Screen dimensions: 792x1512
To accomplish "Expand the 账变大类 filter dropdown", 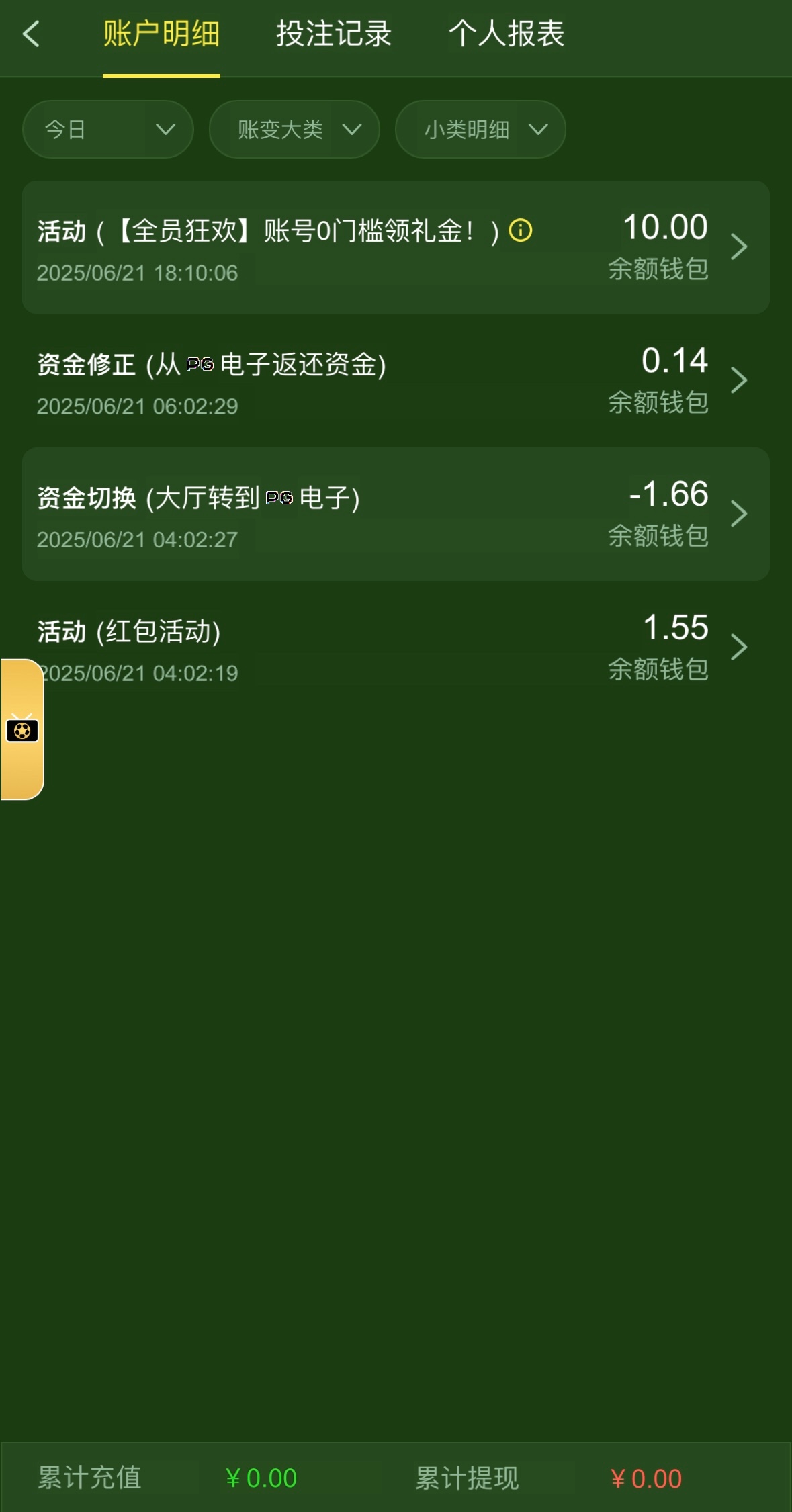I will [x=294, y=129].
